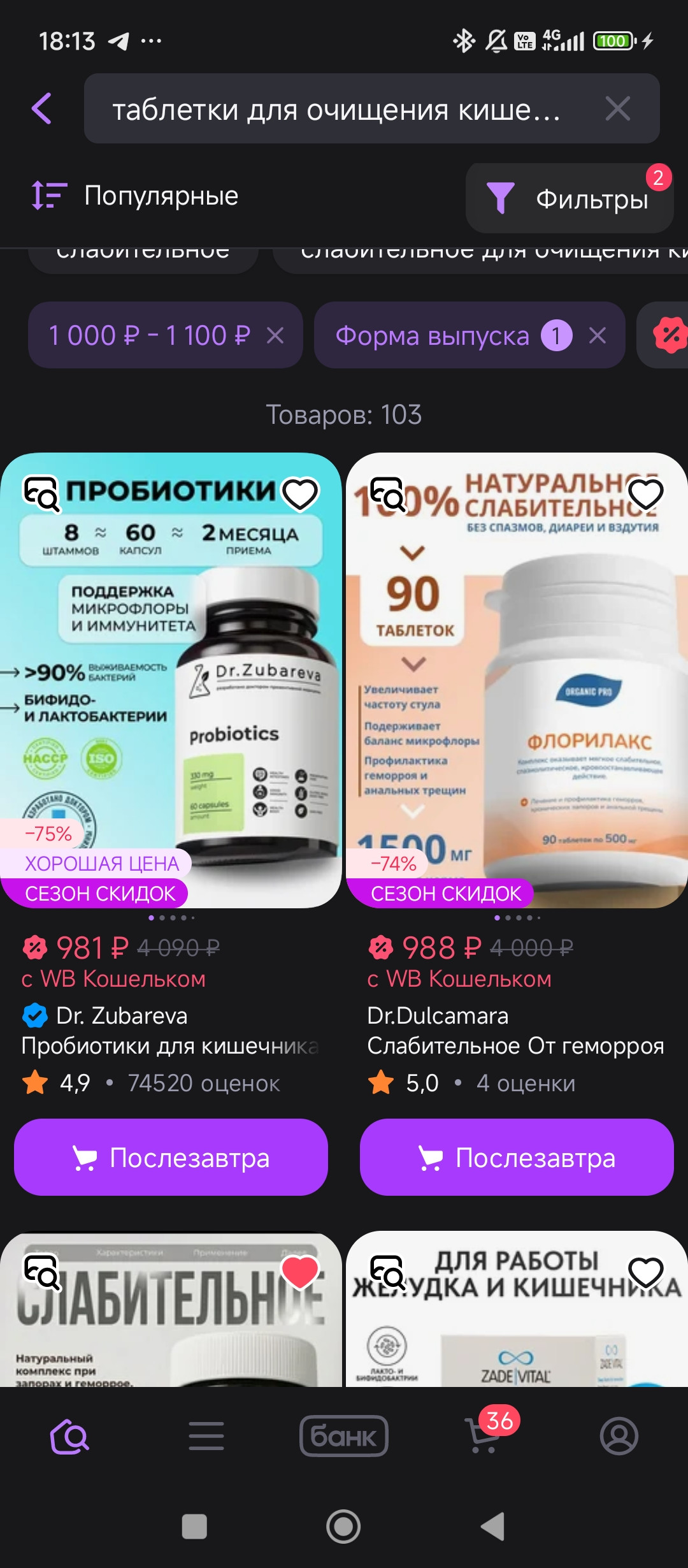Favorite the Dr.Dulcamara Флорилакс laxative
This screenshot has height=1568, width=688.
(x=646, y=494)
